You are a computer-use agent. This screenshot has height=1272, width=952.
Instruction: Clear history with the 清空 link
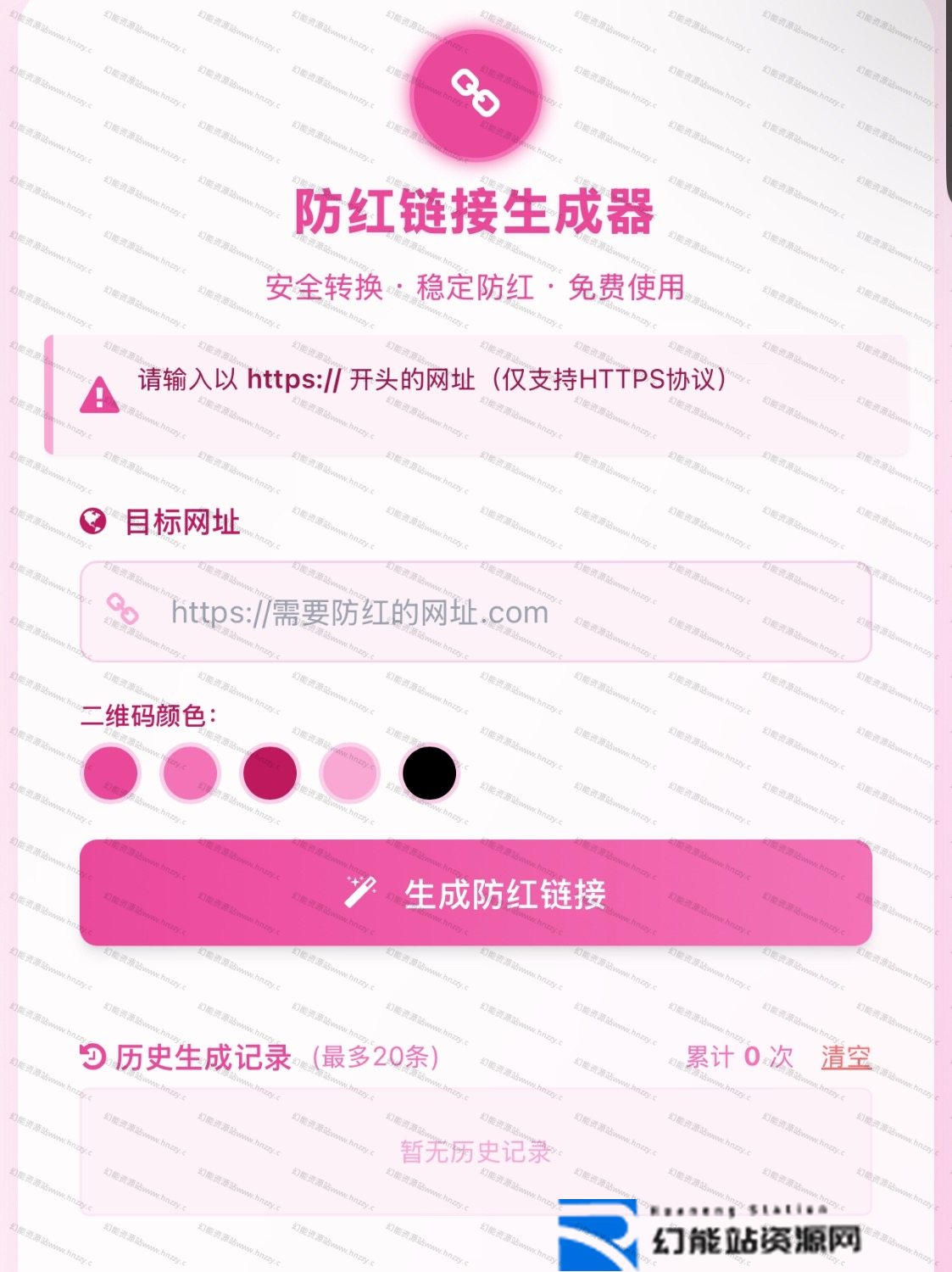click(845, 1057)
